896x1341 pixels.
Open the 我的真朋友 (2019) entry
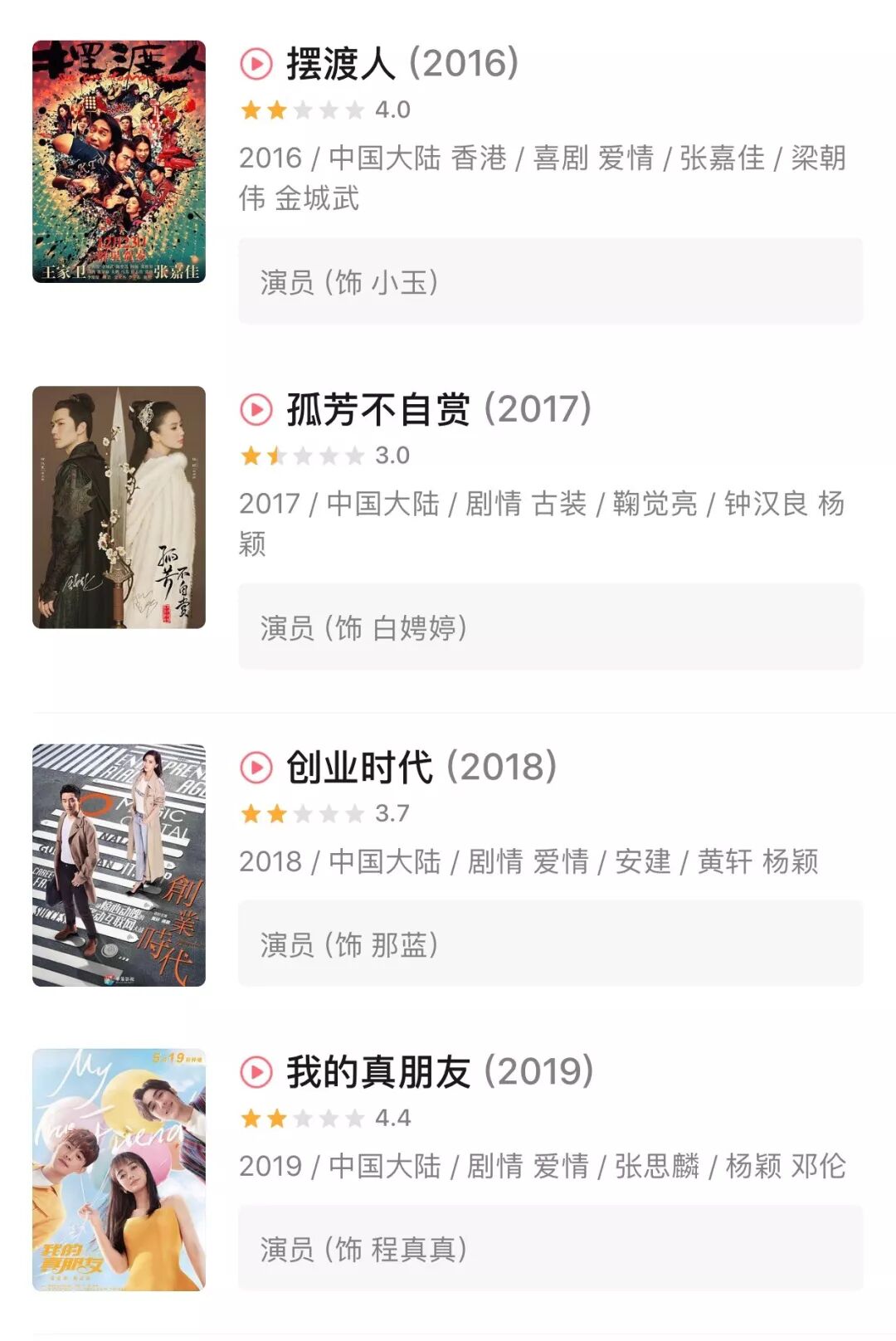[x=440, y=1072]
